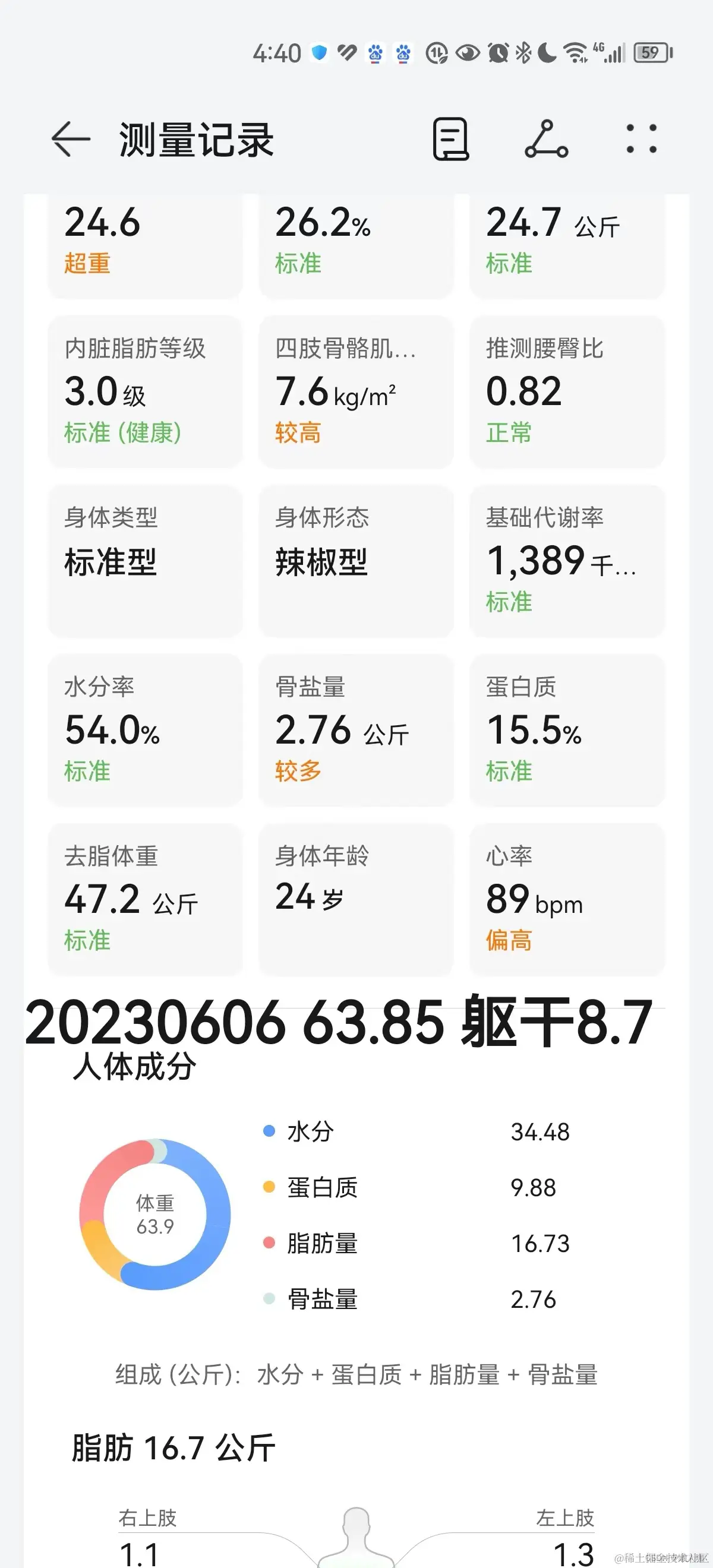The image size is (713, 1568).
Task: Open the report notes icon
Action: pyautogui.click(x=450, y=140)
